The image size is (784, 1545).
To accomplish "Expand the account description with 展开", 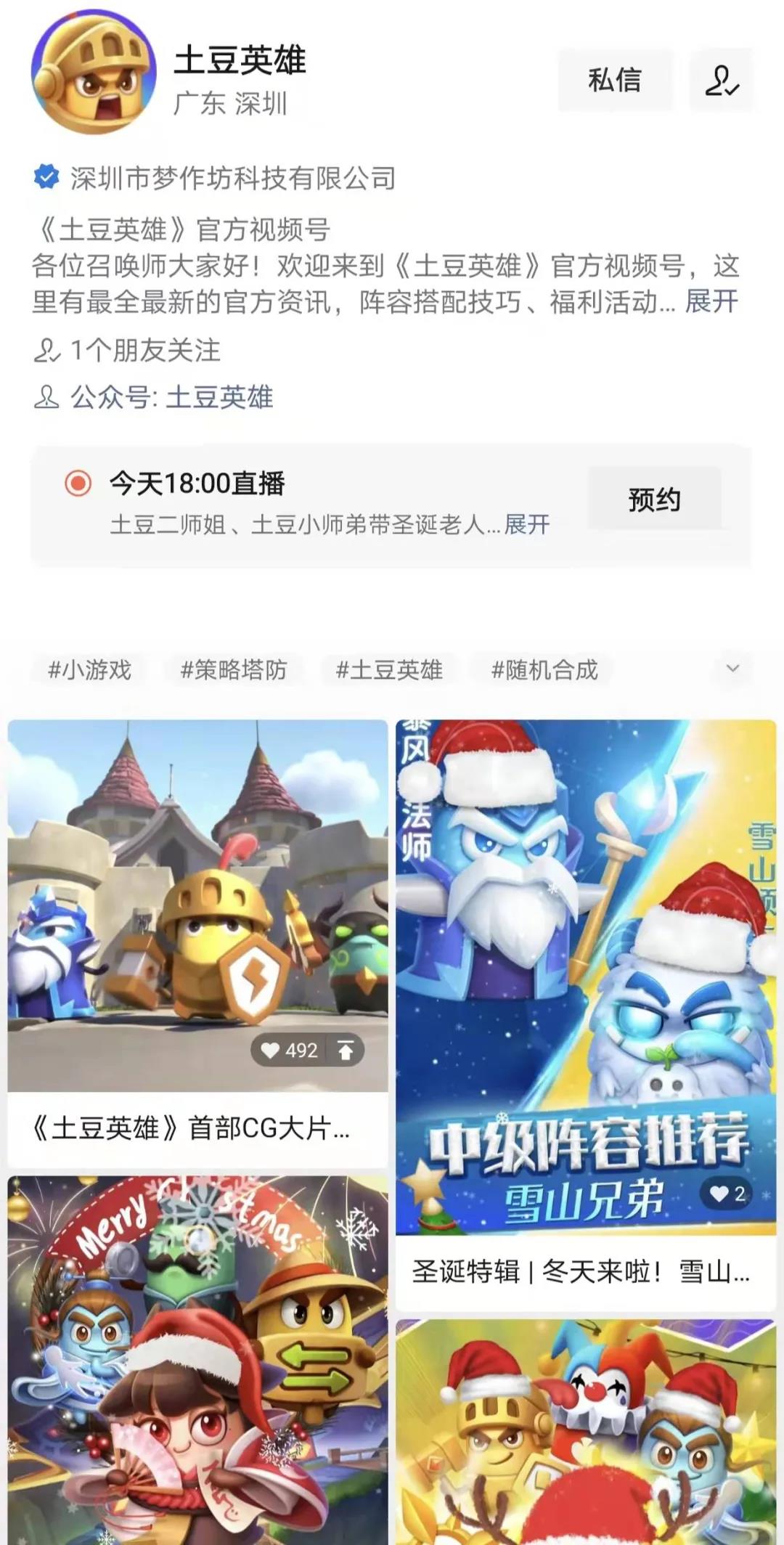I will [711, 301].
